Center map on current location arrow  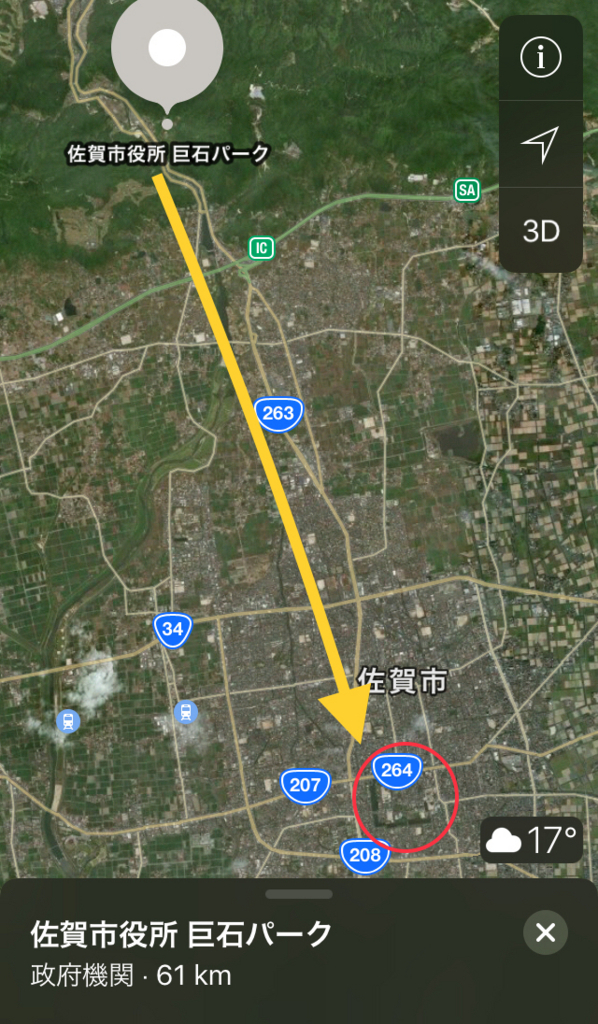(541, 144)
